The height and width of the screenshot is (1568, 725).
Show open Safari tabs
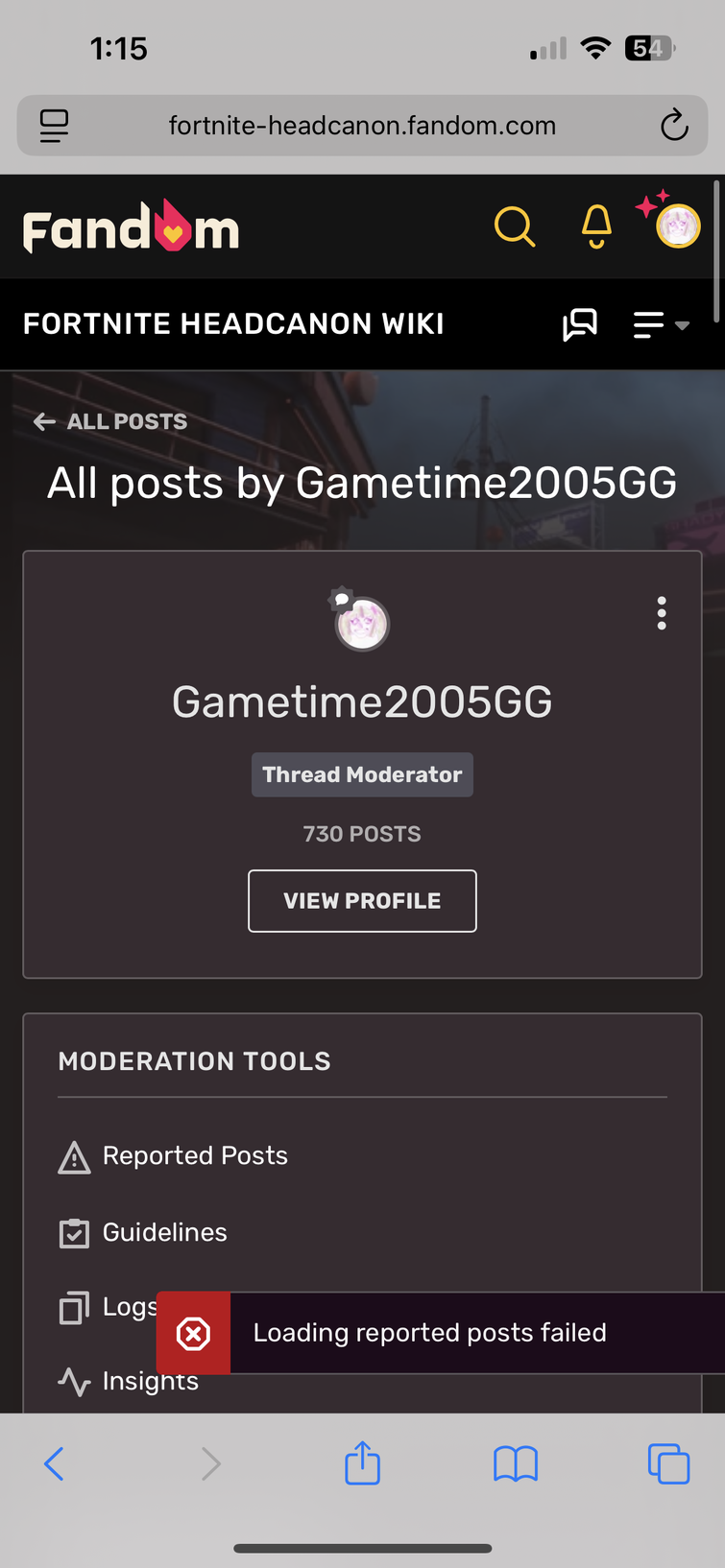click(x=668, y=1464)
